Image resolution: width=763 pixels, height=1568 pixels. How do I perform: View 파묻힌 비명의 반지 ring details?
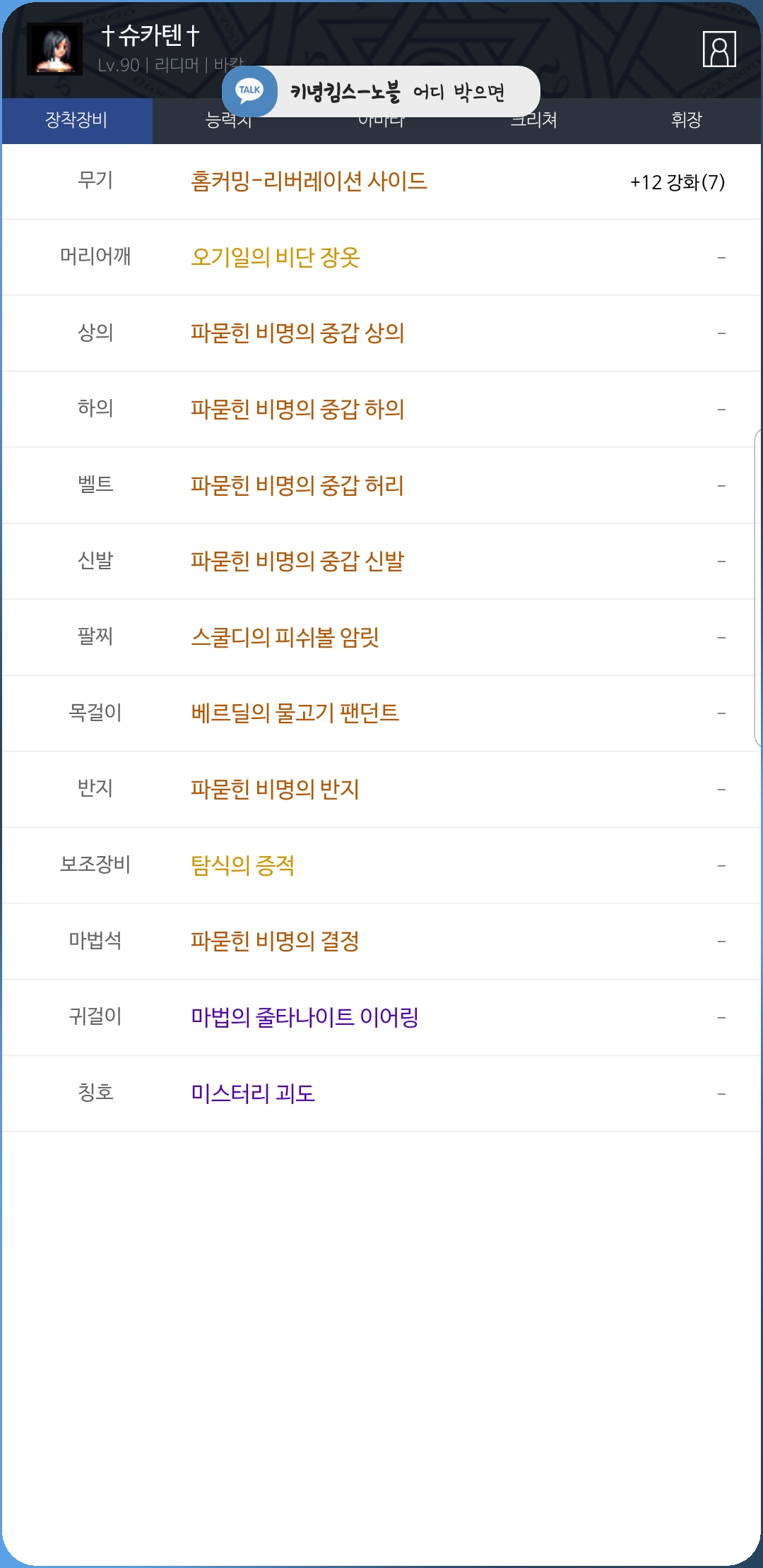click(275, 789)
